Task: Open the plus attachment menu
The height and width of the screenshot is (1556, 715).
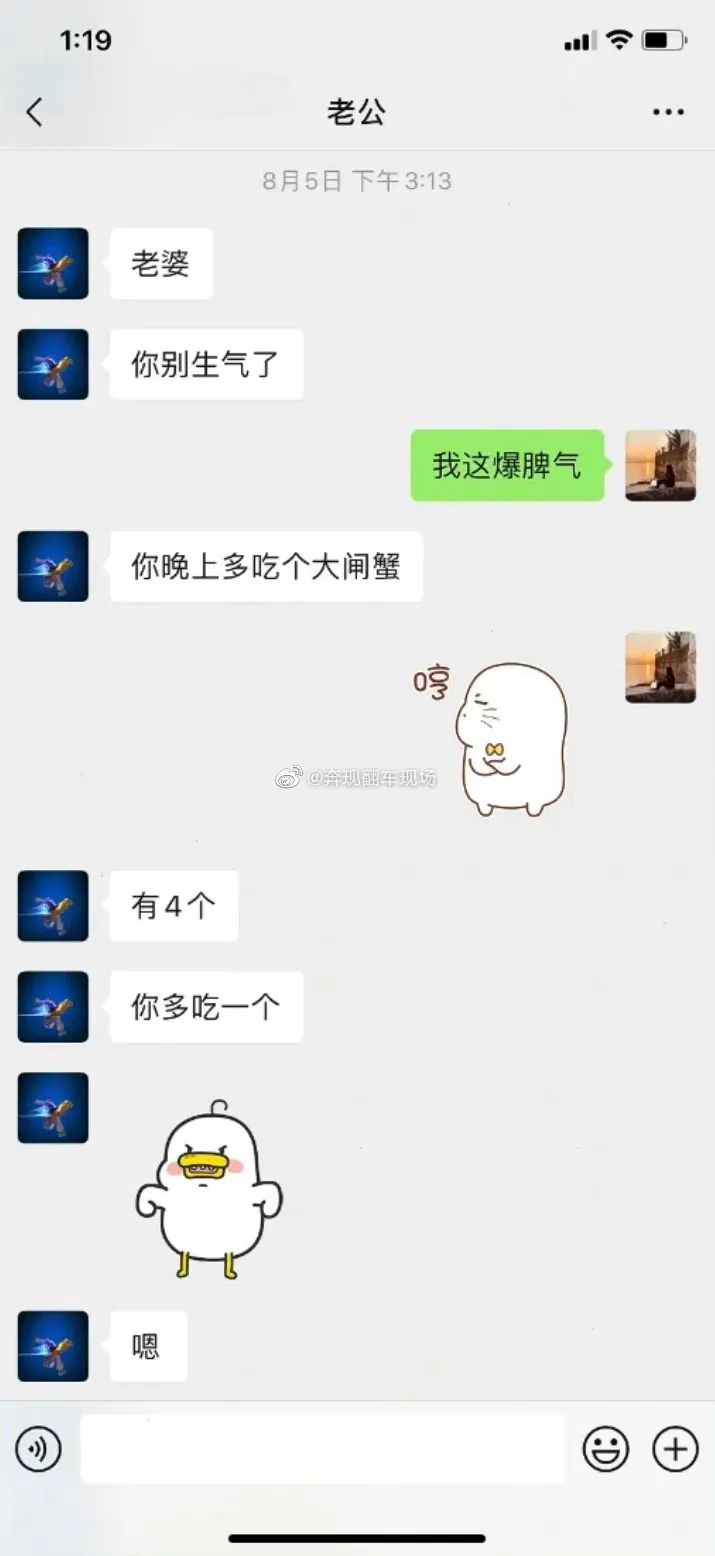Action: coord(675,1449)
